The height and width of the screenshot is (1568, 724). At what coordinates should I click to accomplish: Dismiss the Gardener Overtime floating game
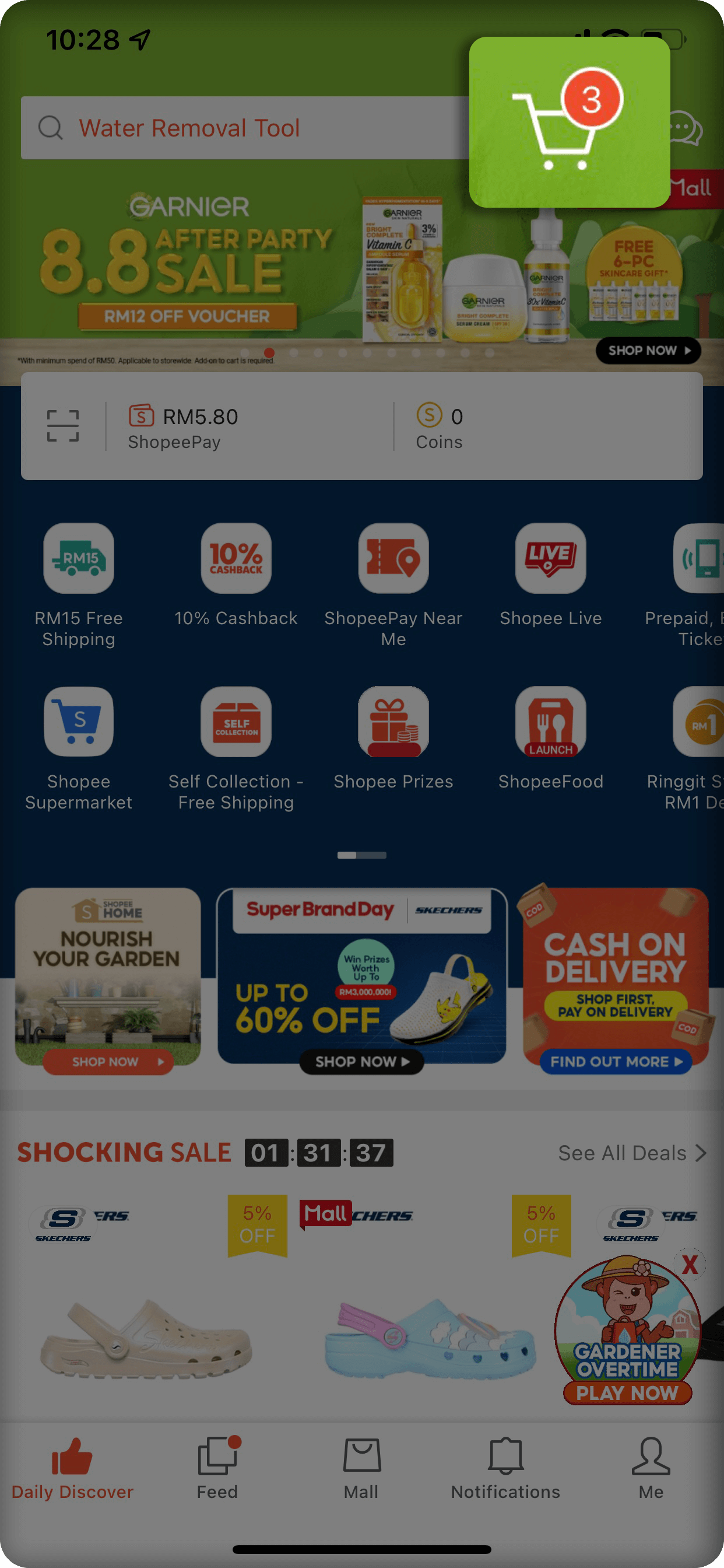coord(688,1265)
